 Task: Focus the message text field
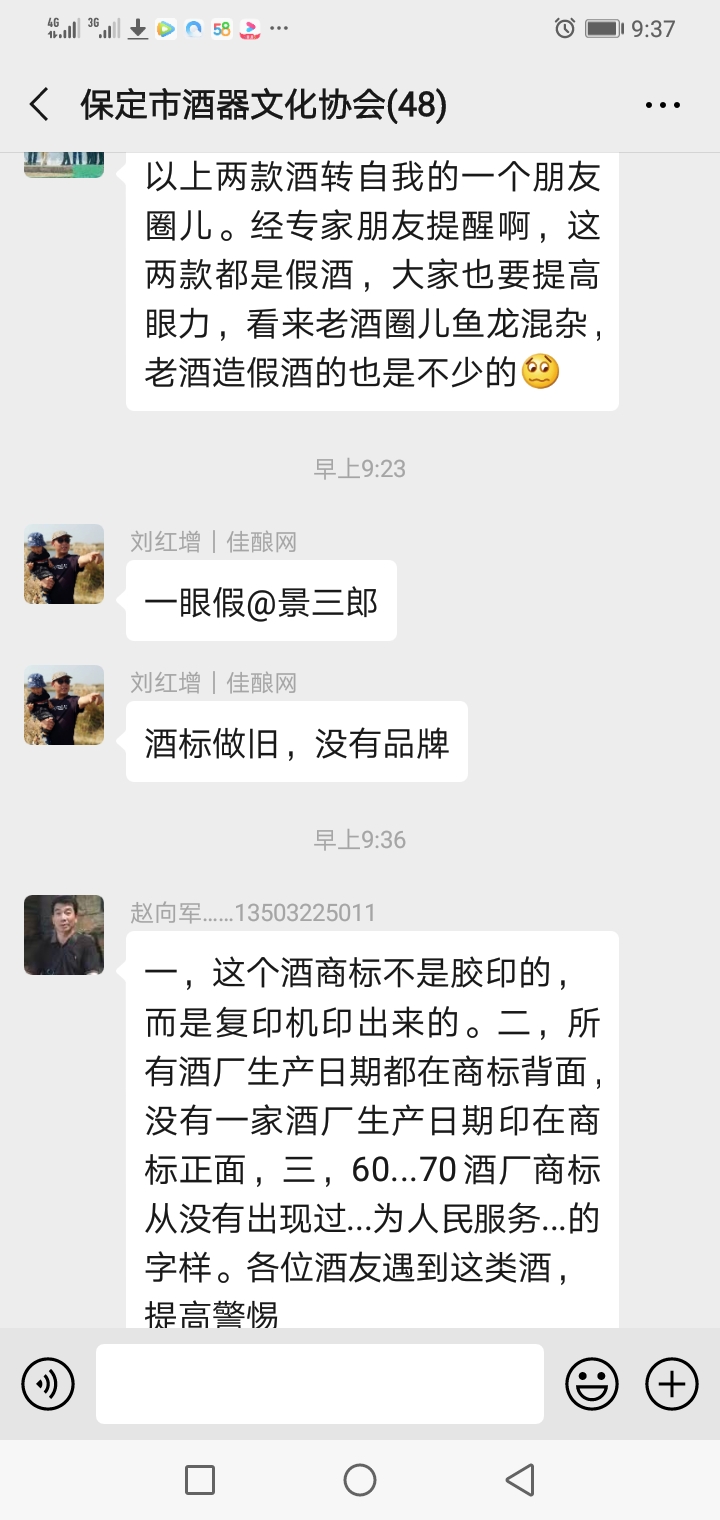point(320,1384)
